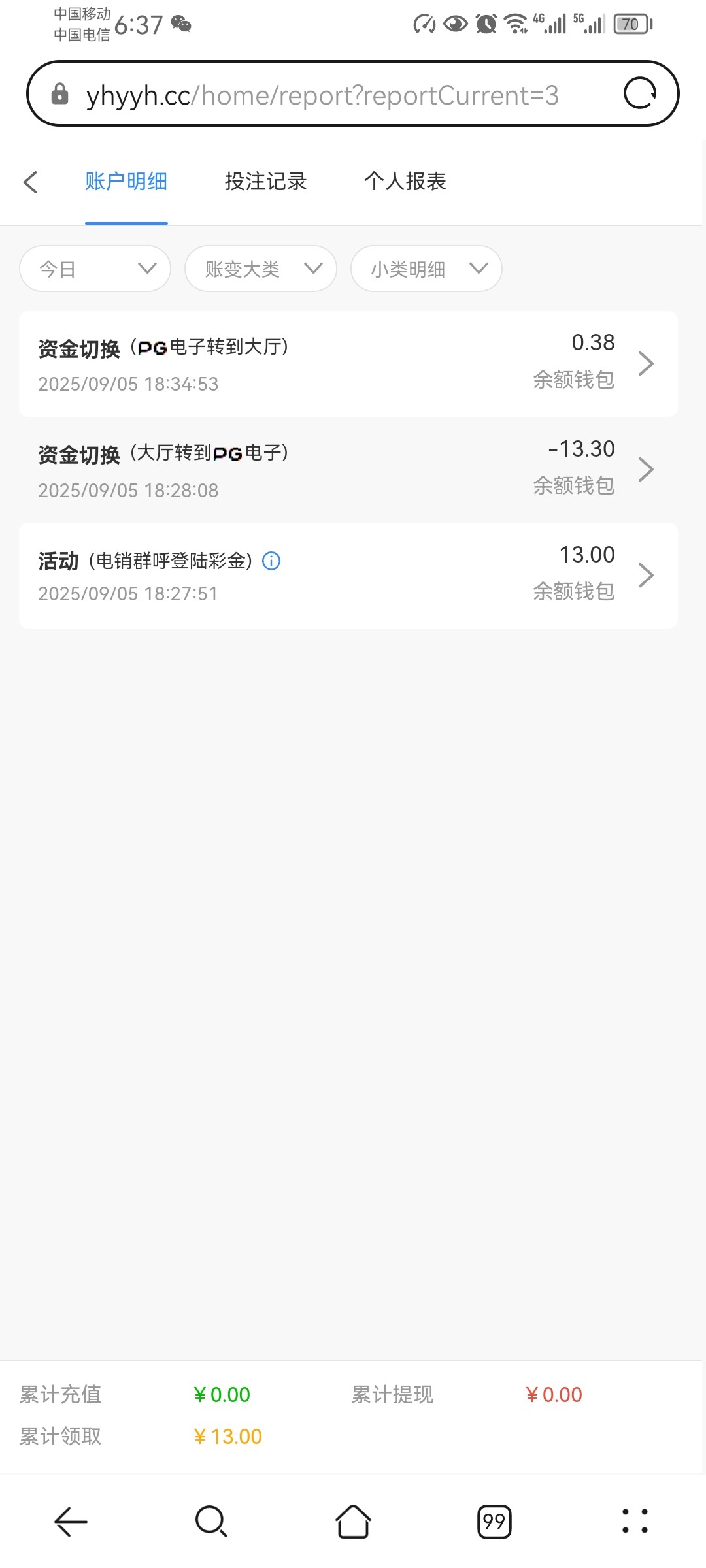The height and width of the screenshot is (1568, 706).
Task: Open the 小类明细 subcategory dropdown
Action: click(x=426, y=268)
